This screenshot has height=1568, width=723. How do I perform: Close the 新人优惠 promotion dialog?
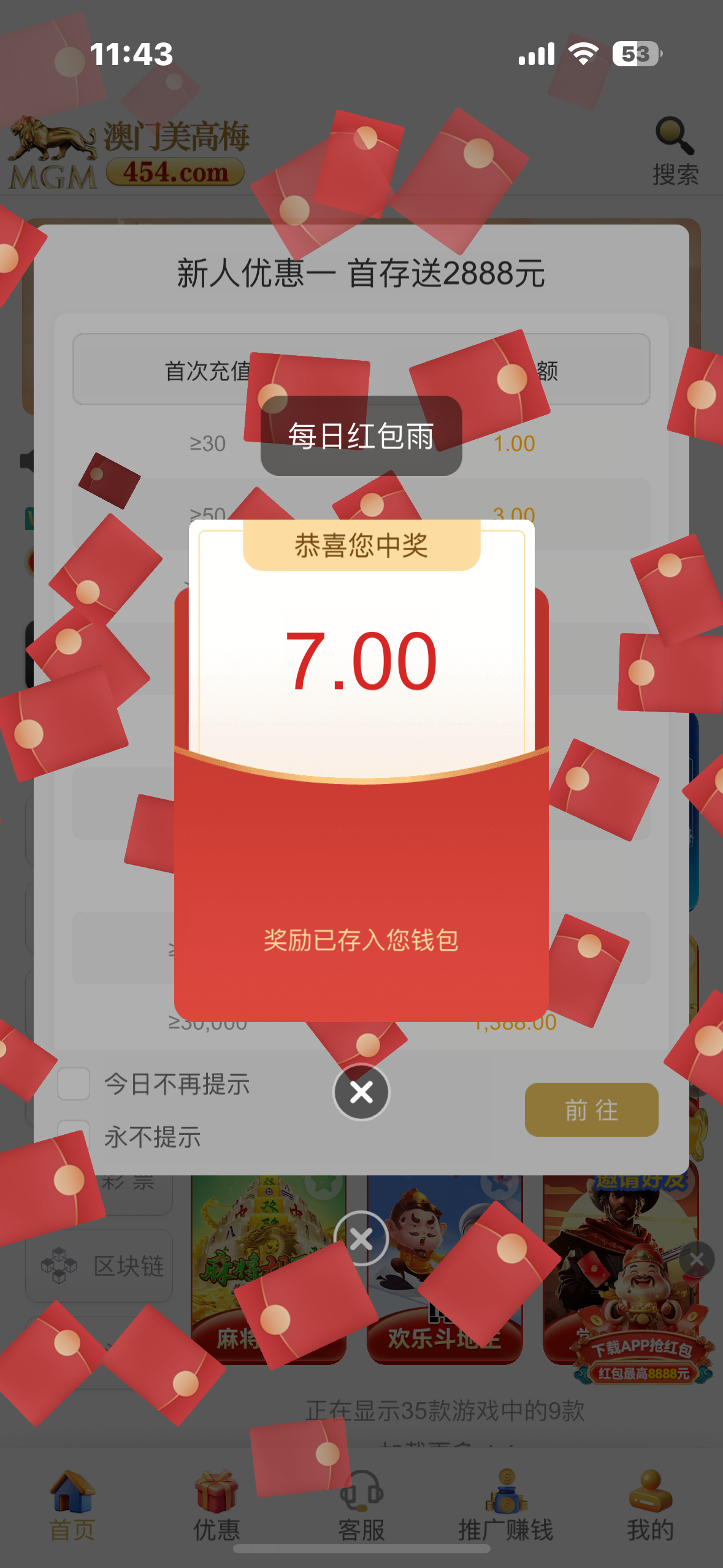click(x=361, y=1239)
